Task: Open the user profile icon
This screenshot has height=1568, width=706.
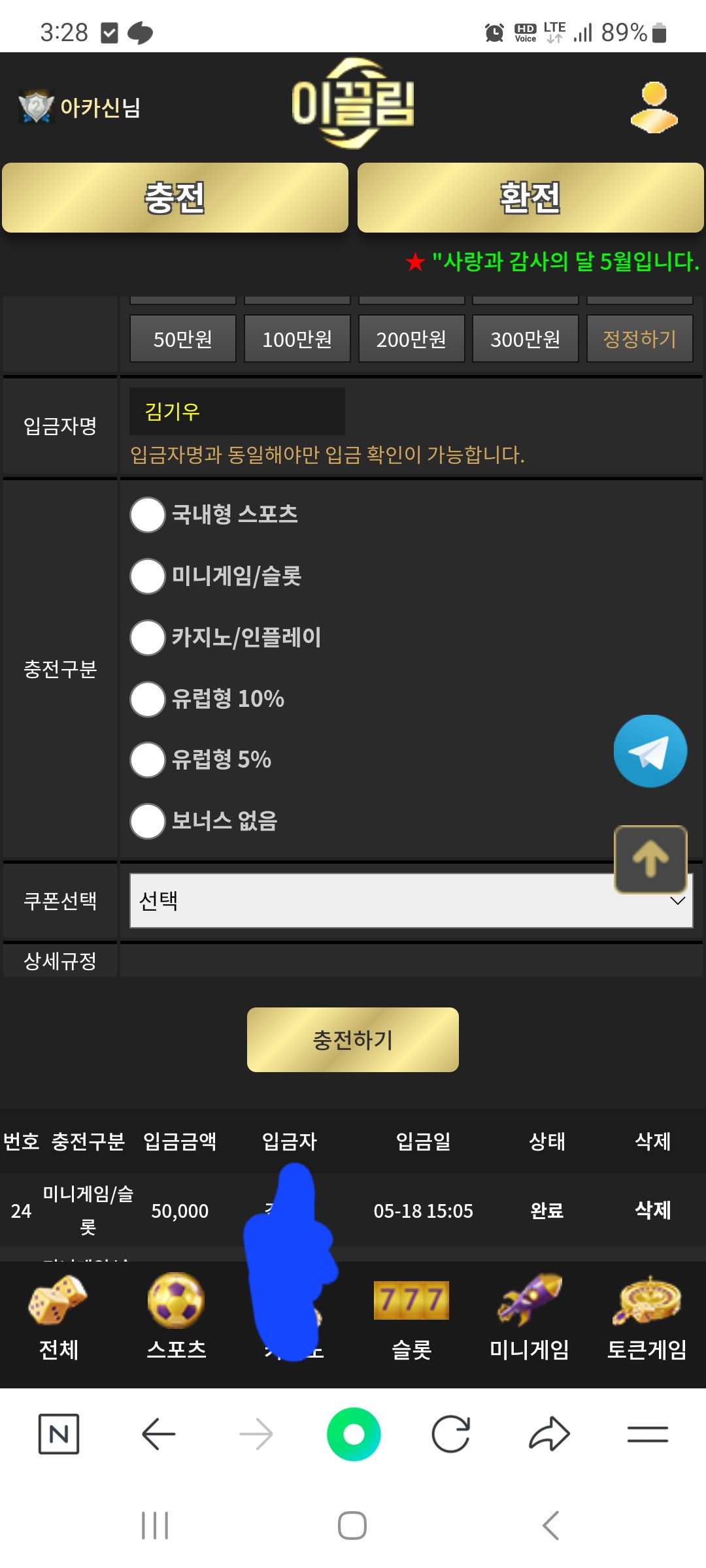Action: (654, 107)
